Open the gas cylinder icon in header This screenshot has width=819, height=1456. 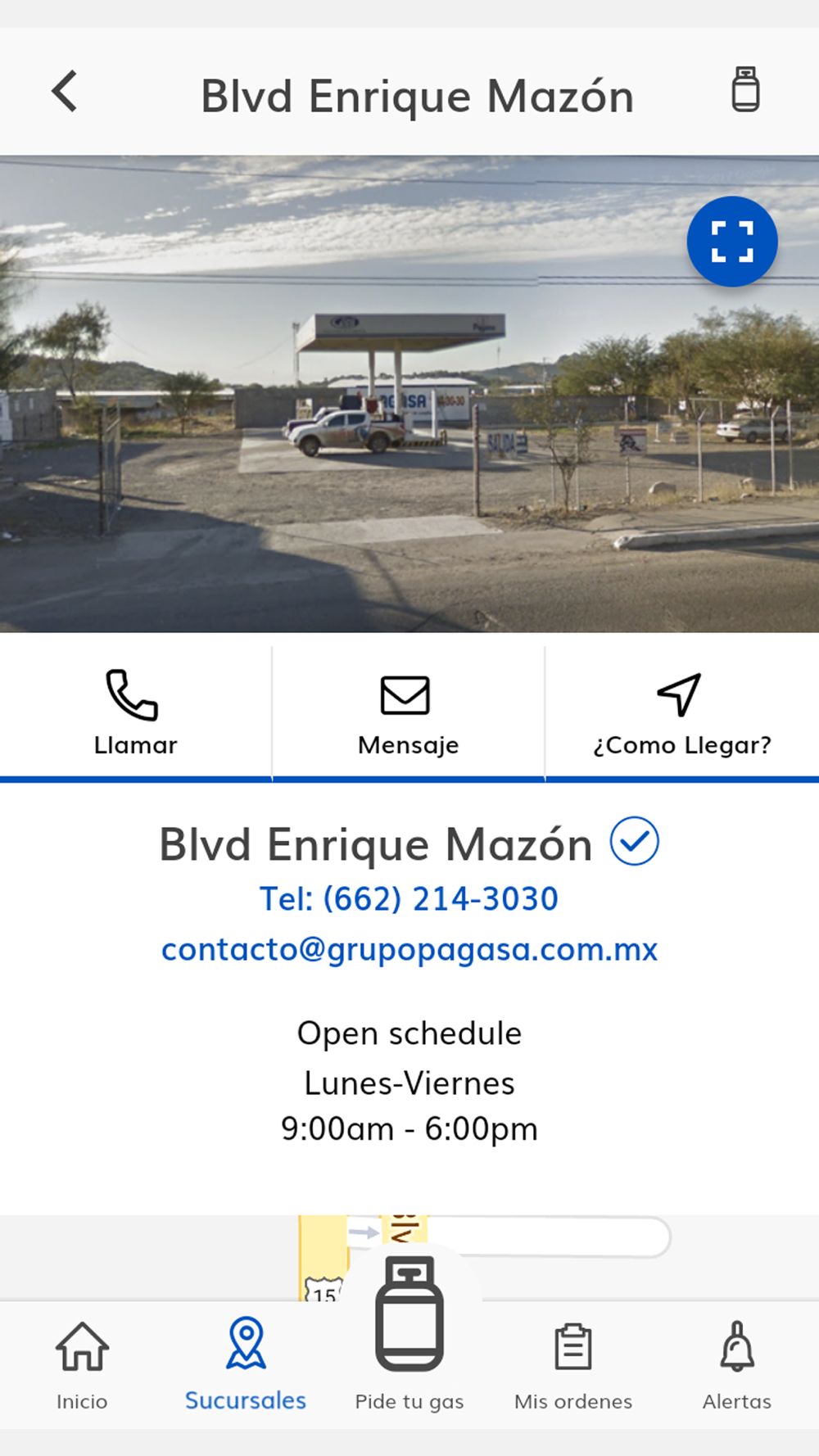point(745,89)
